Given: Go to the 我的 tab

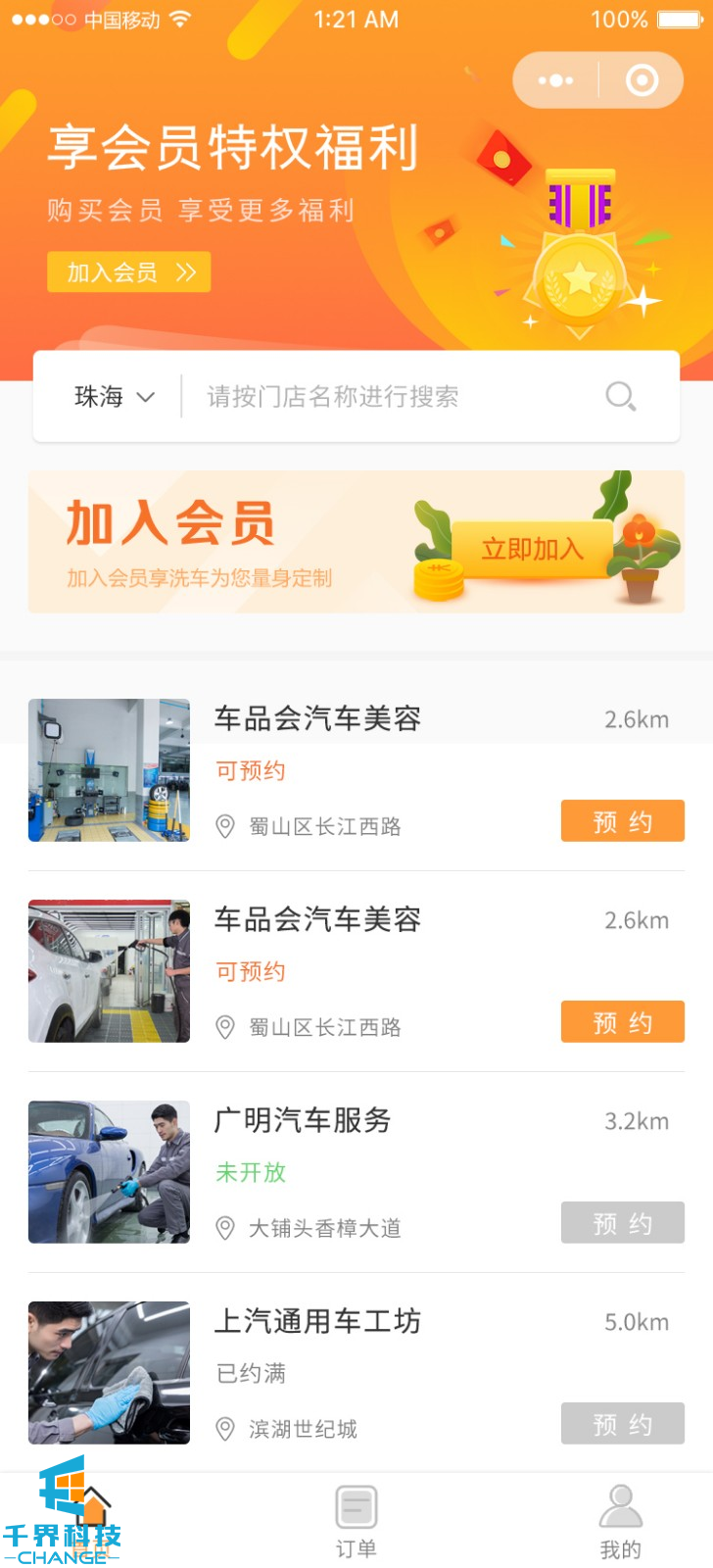Looking at the screenshot, I should pos(620,1521).
